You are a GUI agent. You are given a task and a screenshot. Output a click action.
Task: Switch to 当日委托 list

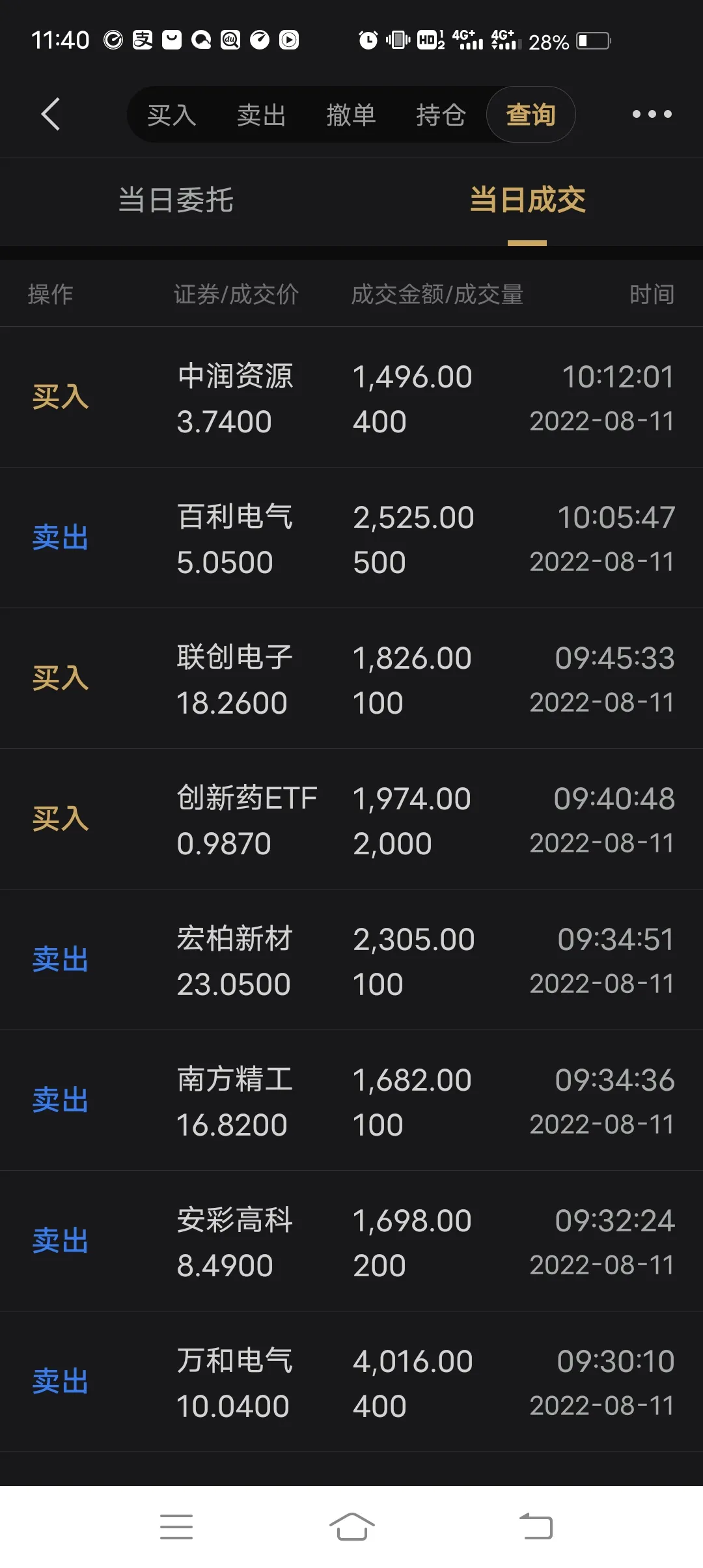point(176,200)
